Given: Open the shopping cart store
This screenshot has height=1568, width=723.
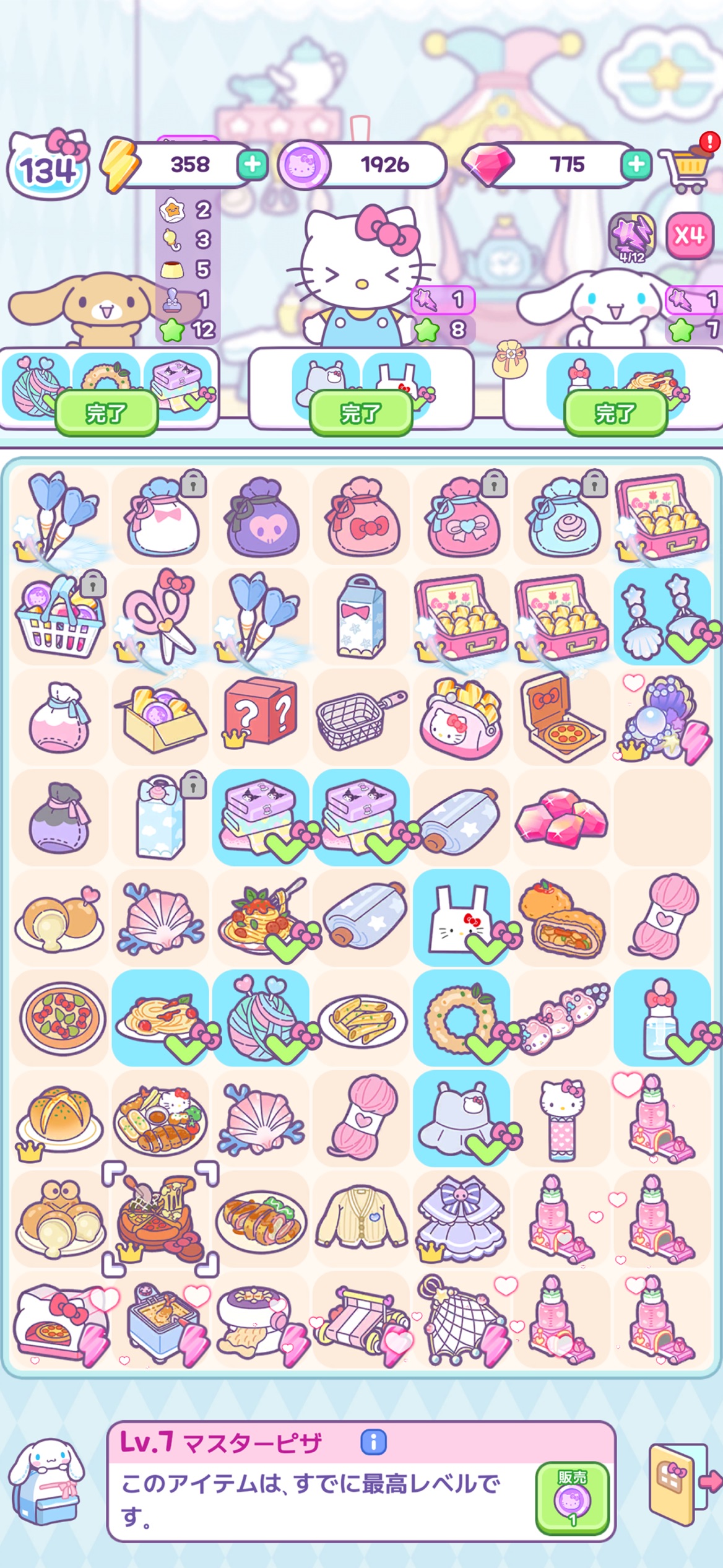Looking at the screenshot, I should coord(688,165).
